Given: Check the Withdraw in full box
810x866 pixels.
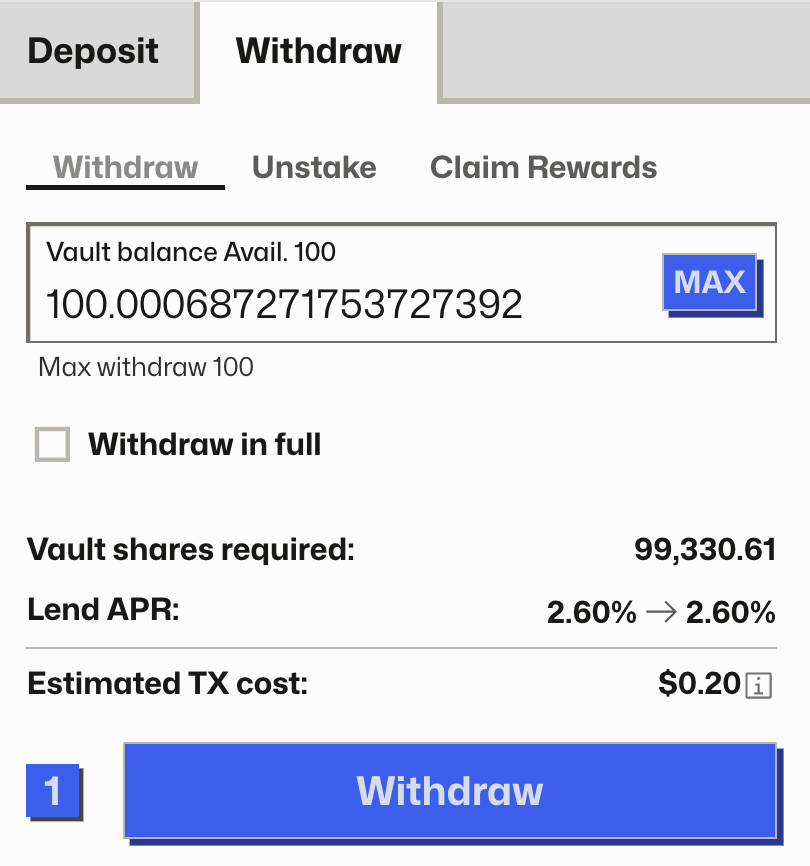Looking at the screenshot, I should (53, 444).
